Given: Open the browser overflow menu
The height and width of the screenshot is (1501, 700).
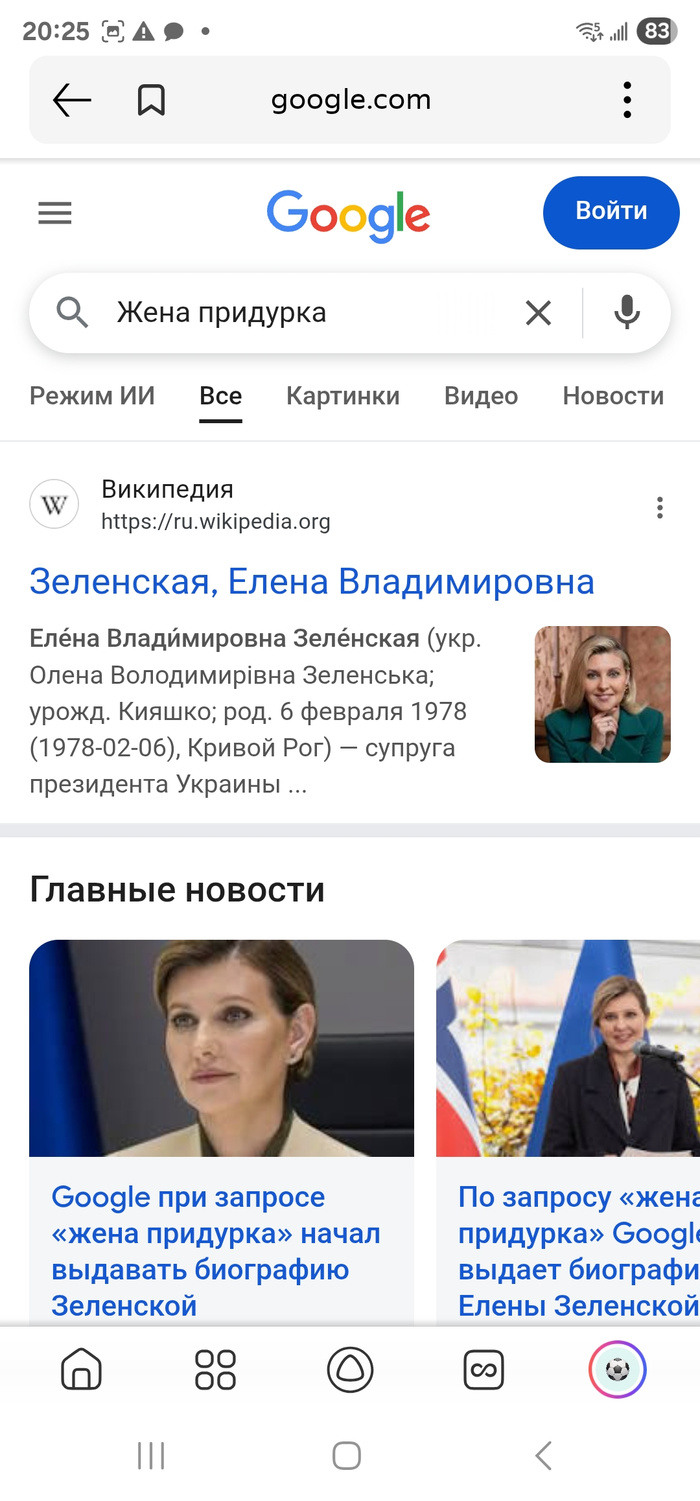Looking at the screenshot, I should pyautogui.click(x=627, y=100).
